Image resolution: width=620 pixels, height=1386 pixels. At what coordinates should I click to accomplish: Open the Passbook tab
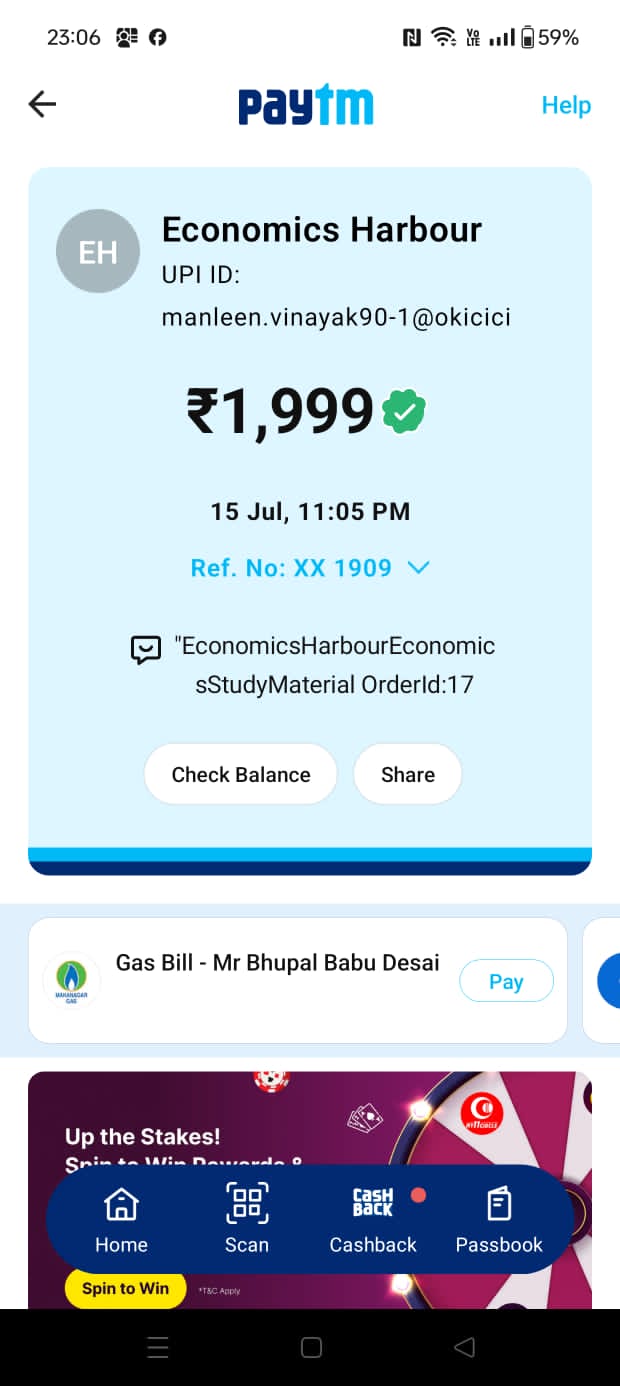pyautogui.click(x=499, y=1220)
